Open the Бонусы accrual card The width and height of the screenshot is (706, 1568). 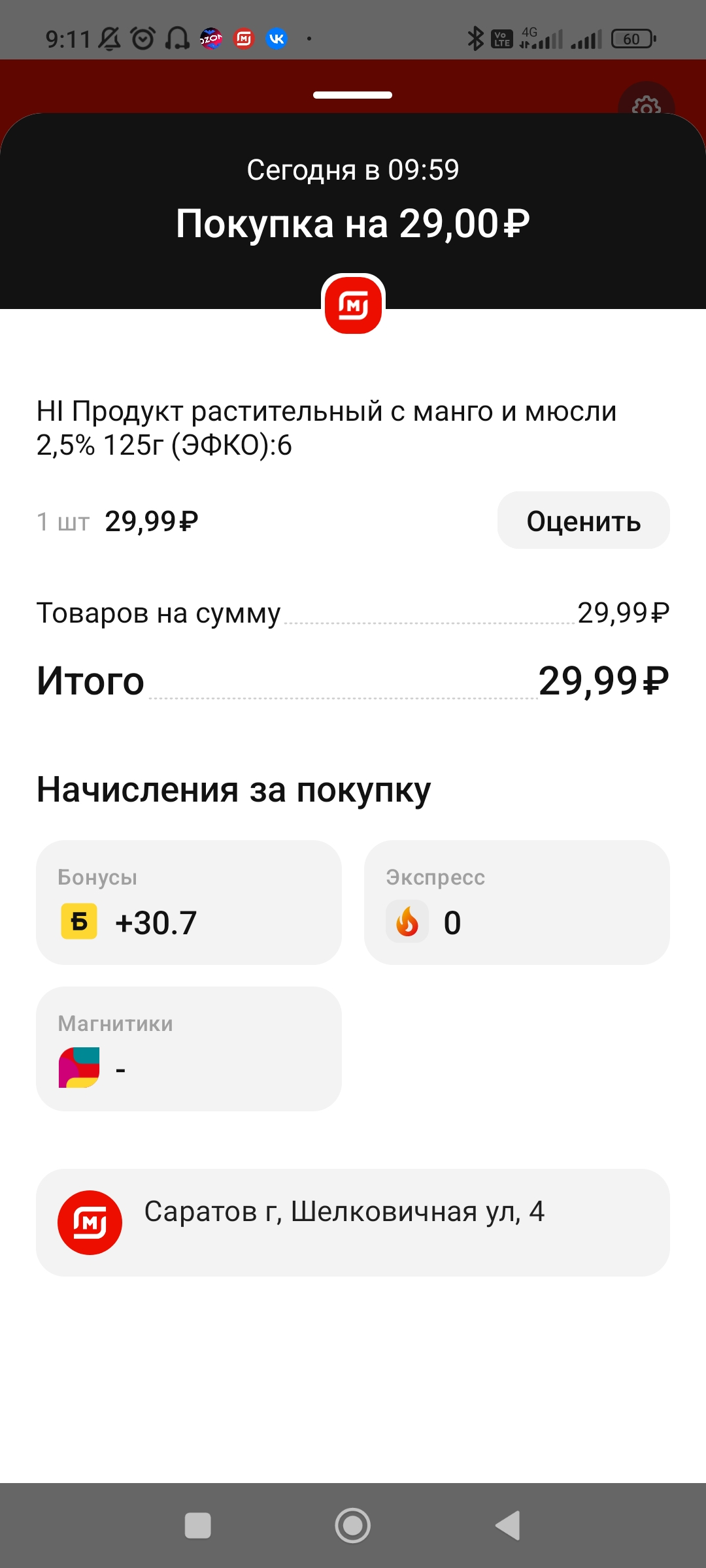(189, 902)
